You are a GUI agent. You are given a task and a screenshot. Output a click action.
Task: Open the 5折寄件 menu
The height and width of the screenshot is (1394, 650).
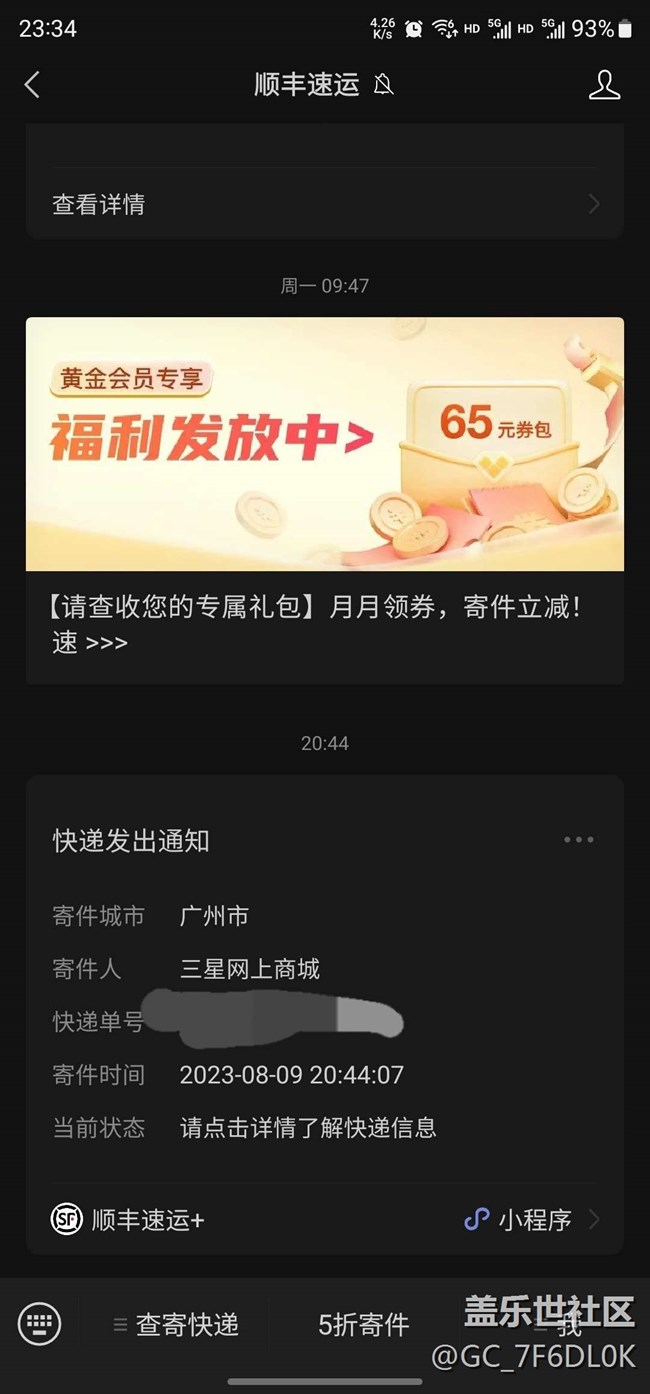pos(363,1325)
